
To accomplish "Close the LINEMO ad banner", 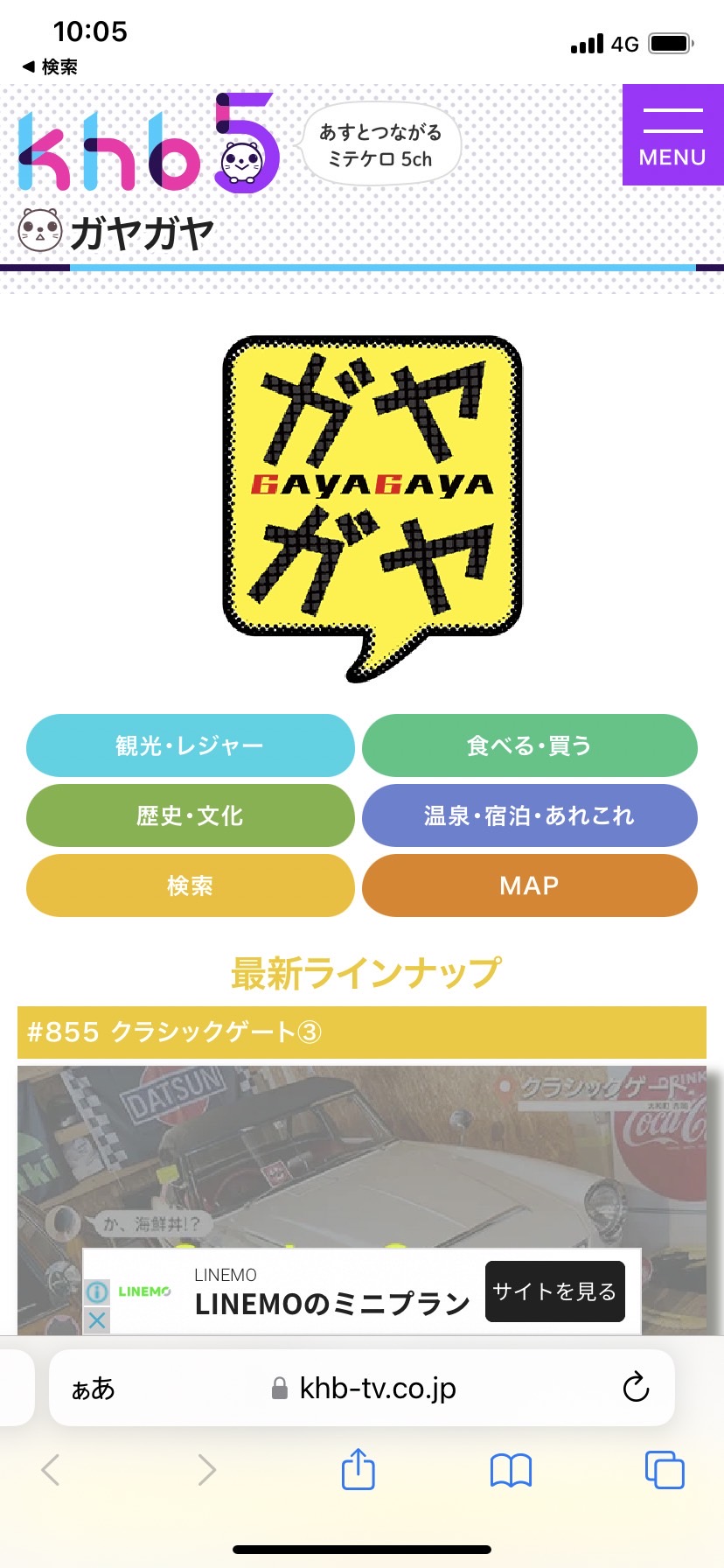I will [97, 1320].
